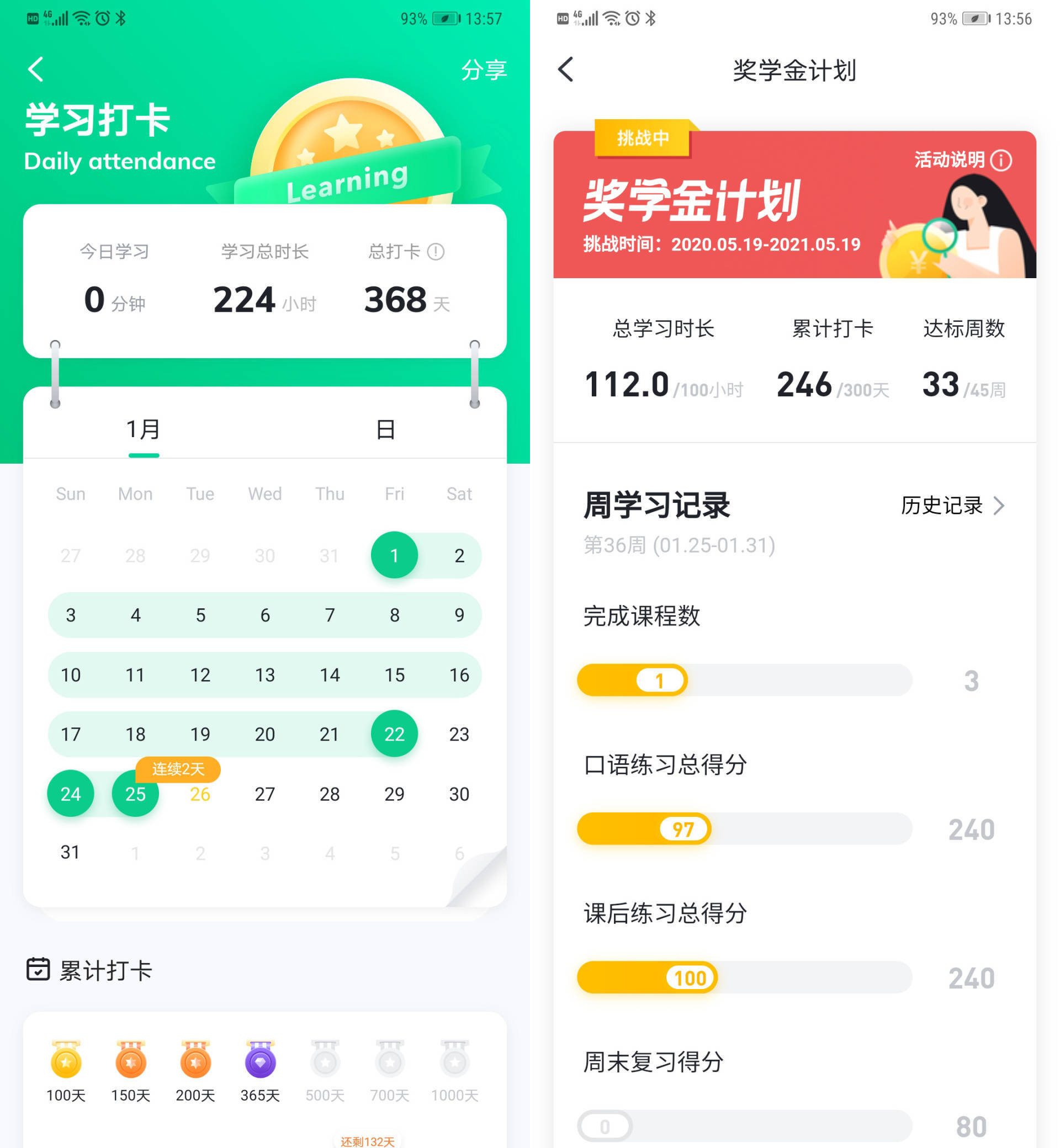Tap the 365天 purple medal badge

pos(261,1062)
